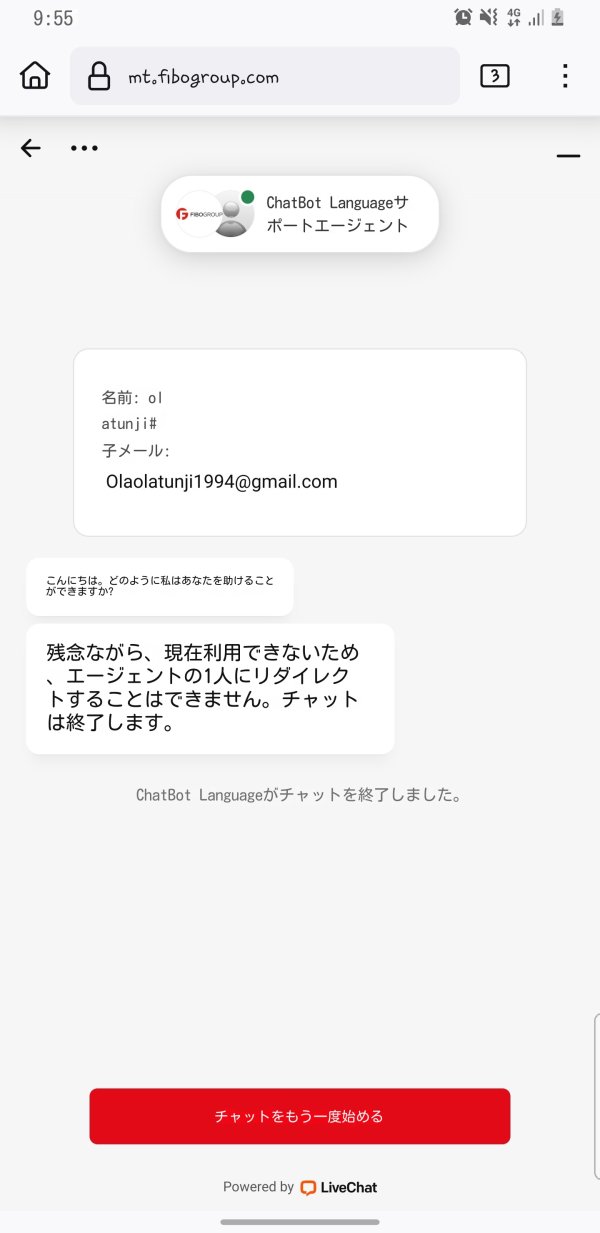Open the chat three-dot options menu

tap(84, 148)
